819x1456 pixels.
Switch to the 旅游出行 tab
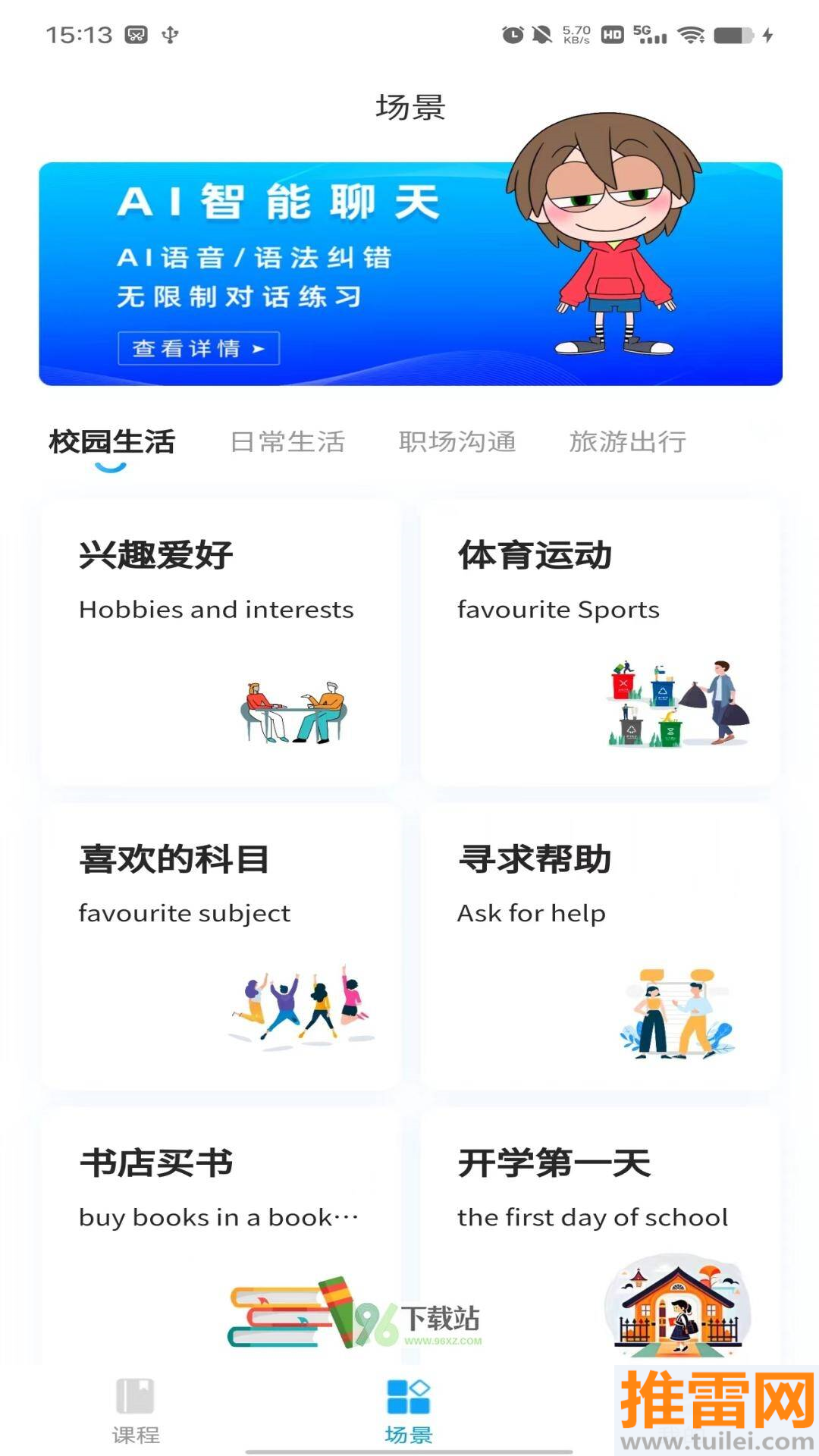pyautogui.click(x=628, y=442)
